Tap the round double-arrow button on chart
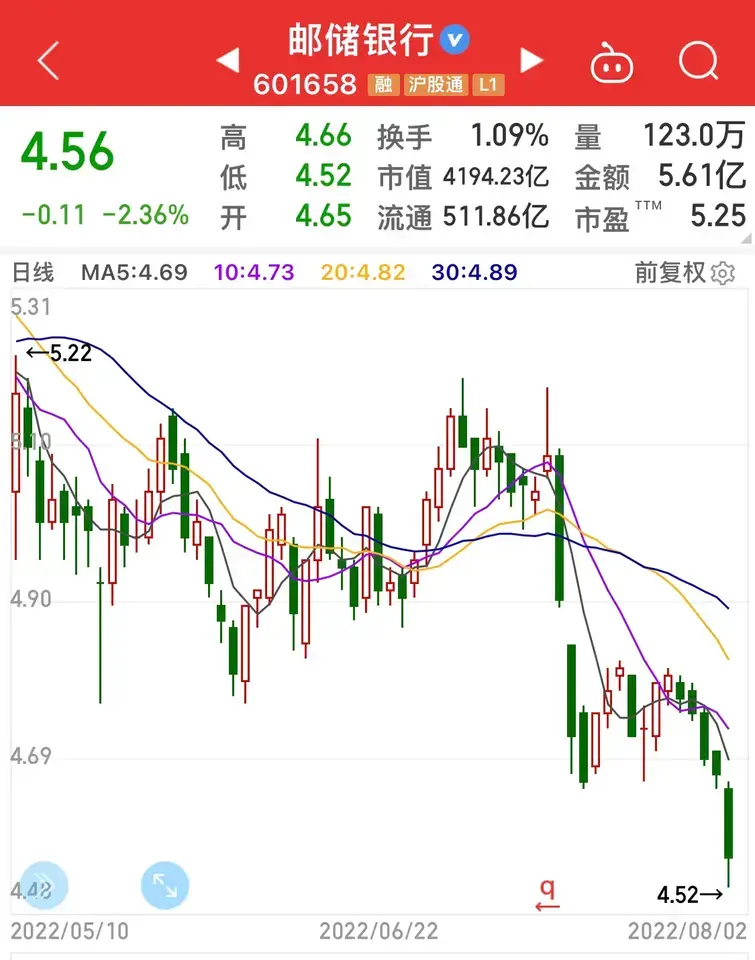 coord(44,885)
